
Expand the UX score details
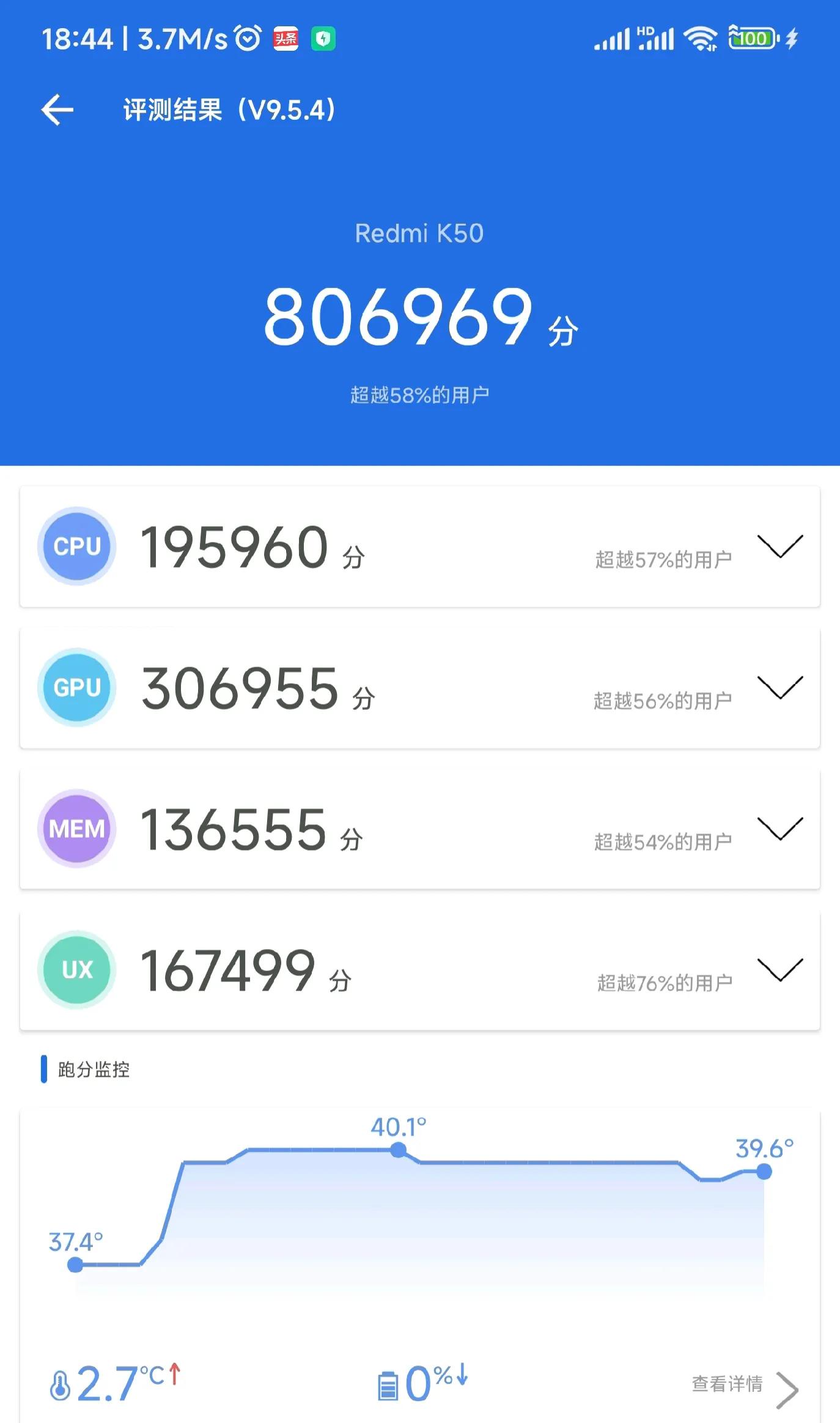click(x=779, y=970)
